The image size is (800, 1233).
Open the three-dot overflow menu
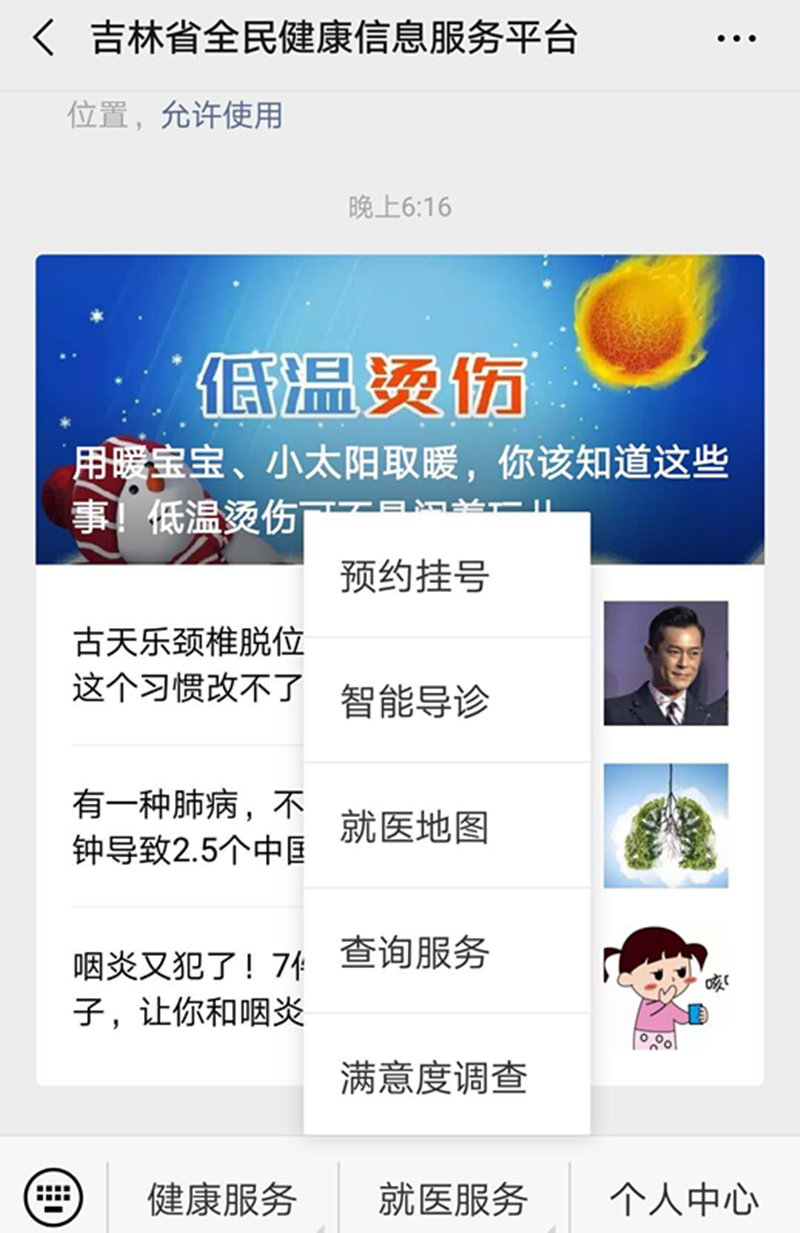point(737,39)
